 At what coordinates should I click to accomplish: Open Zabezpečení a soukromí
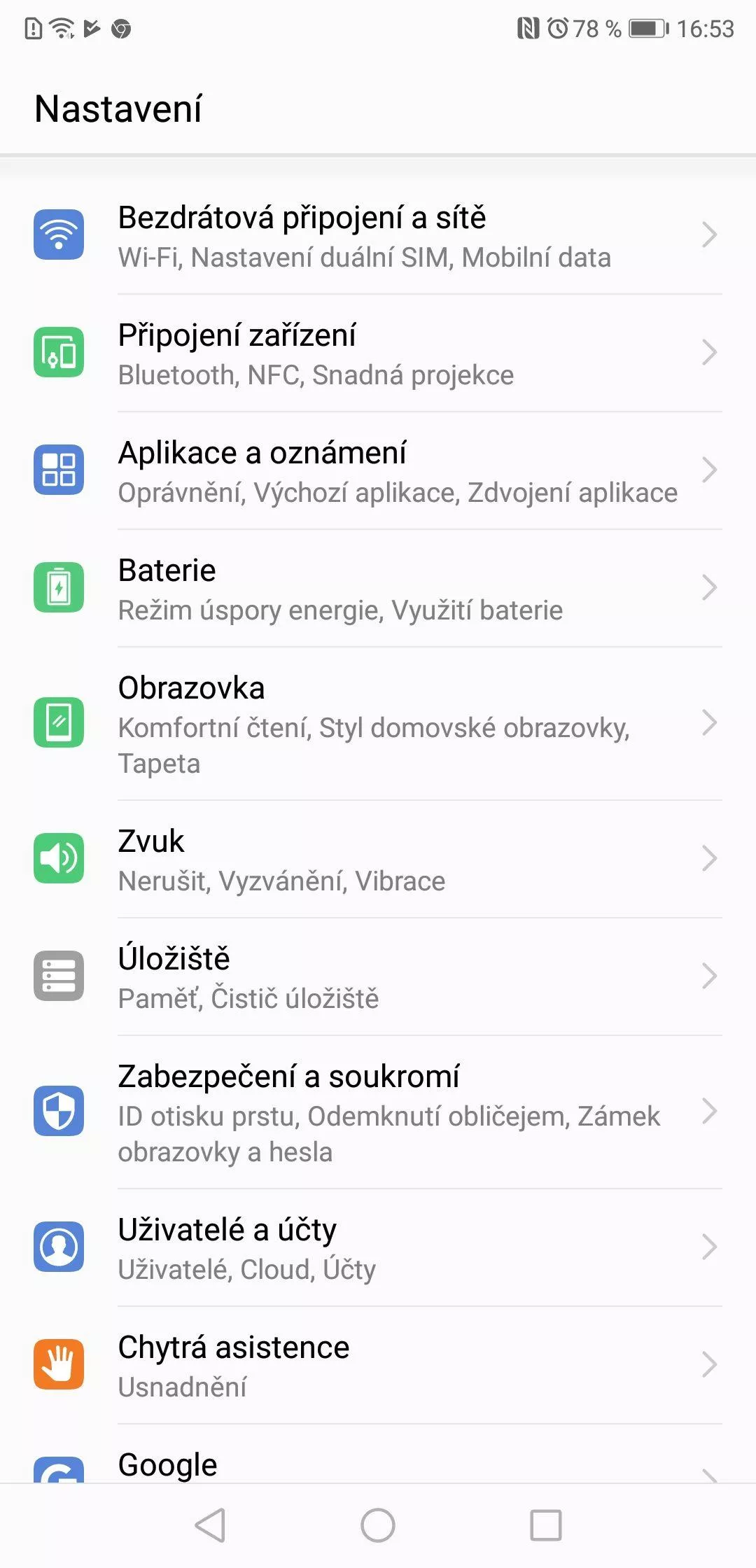378,1112
